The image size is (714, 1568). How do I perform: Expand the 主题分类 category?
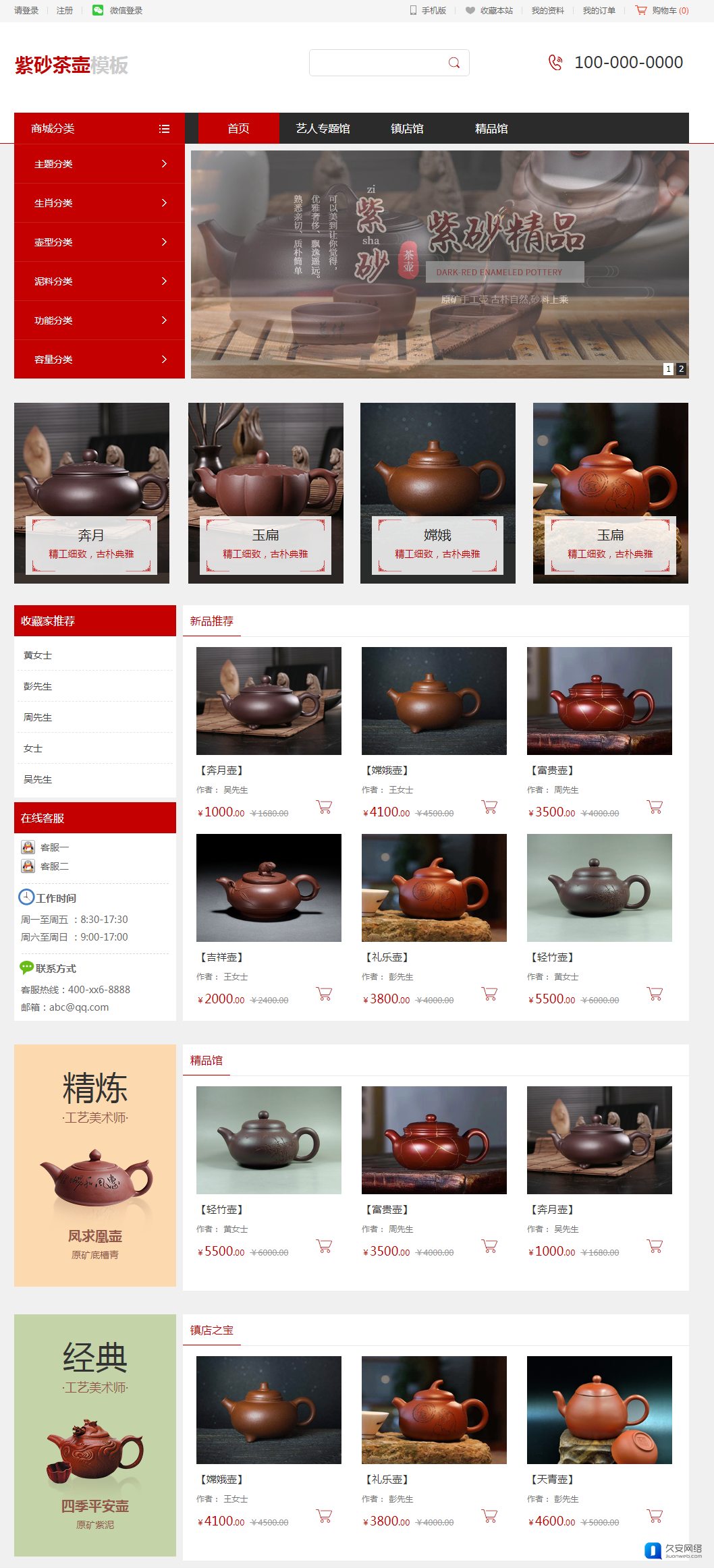[x=99, y=164]
